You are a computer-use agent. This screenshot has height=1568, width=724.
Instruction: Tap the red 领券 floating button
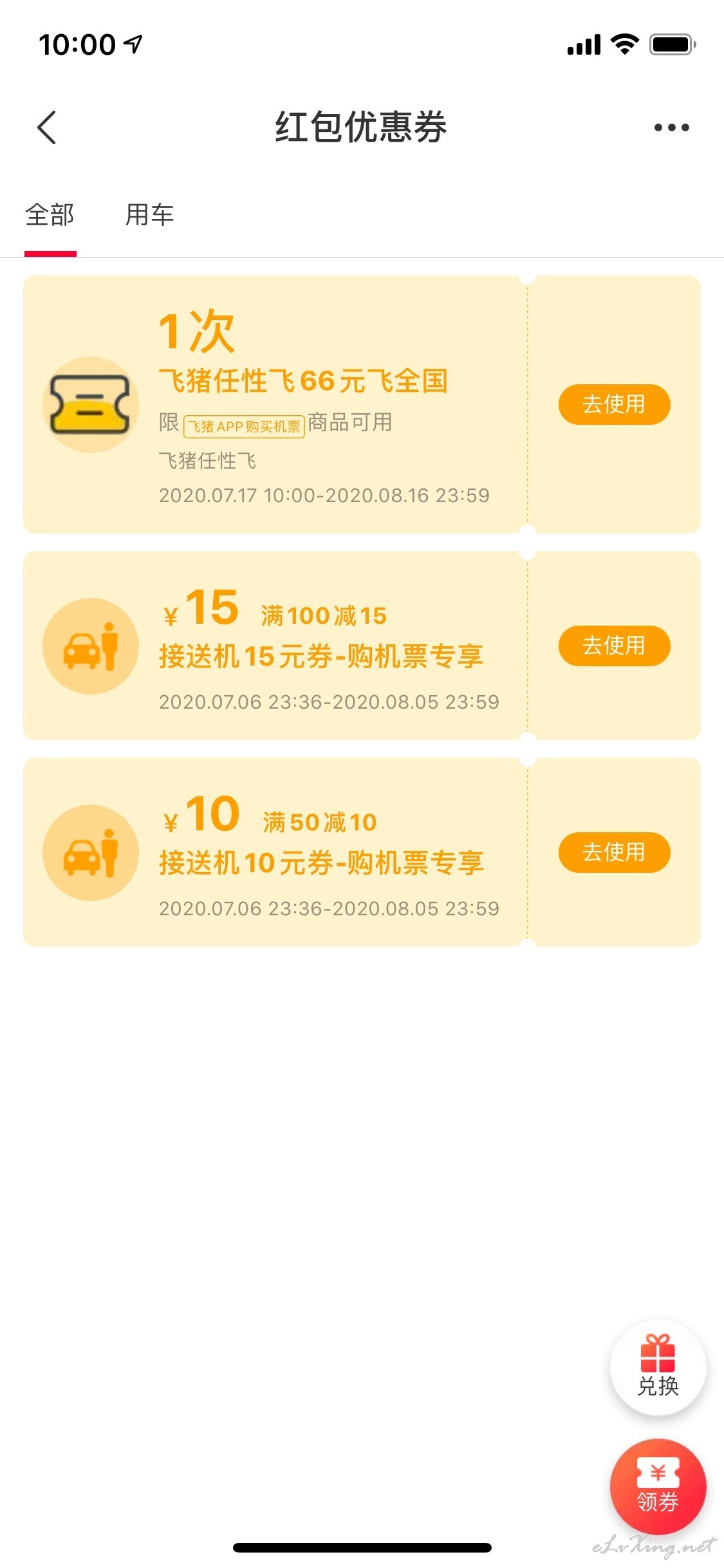658,1487
